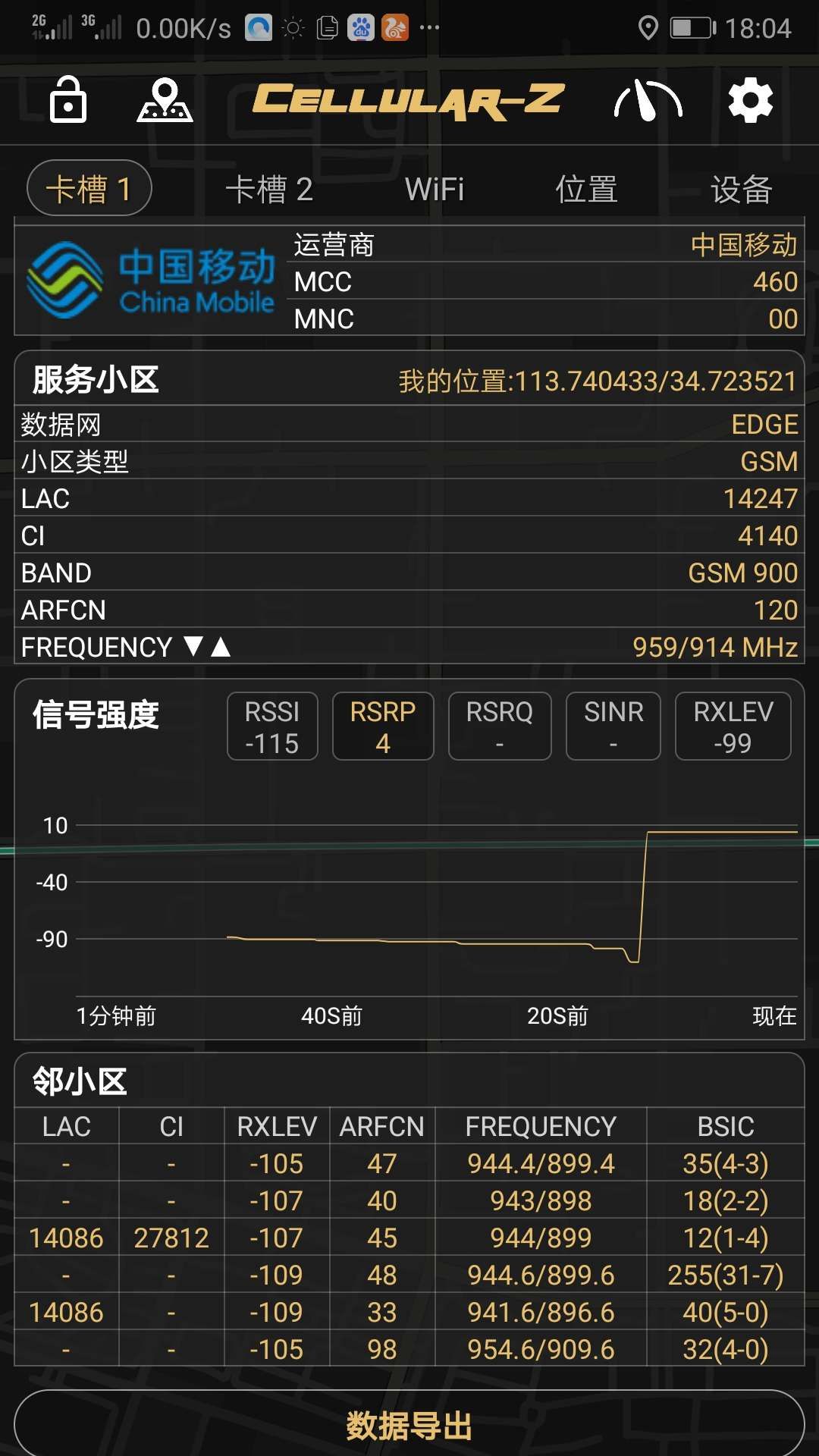The image size is (819, 1456).
Task: Toggle the RXLEV signal metric
Action: 732,726
